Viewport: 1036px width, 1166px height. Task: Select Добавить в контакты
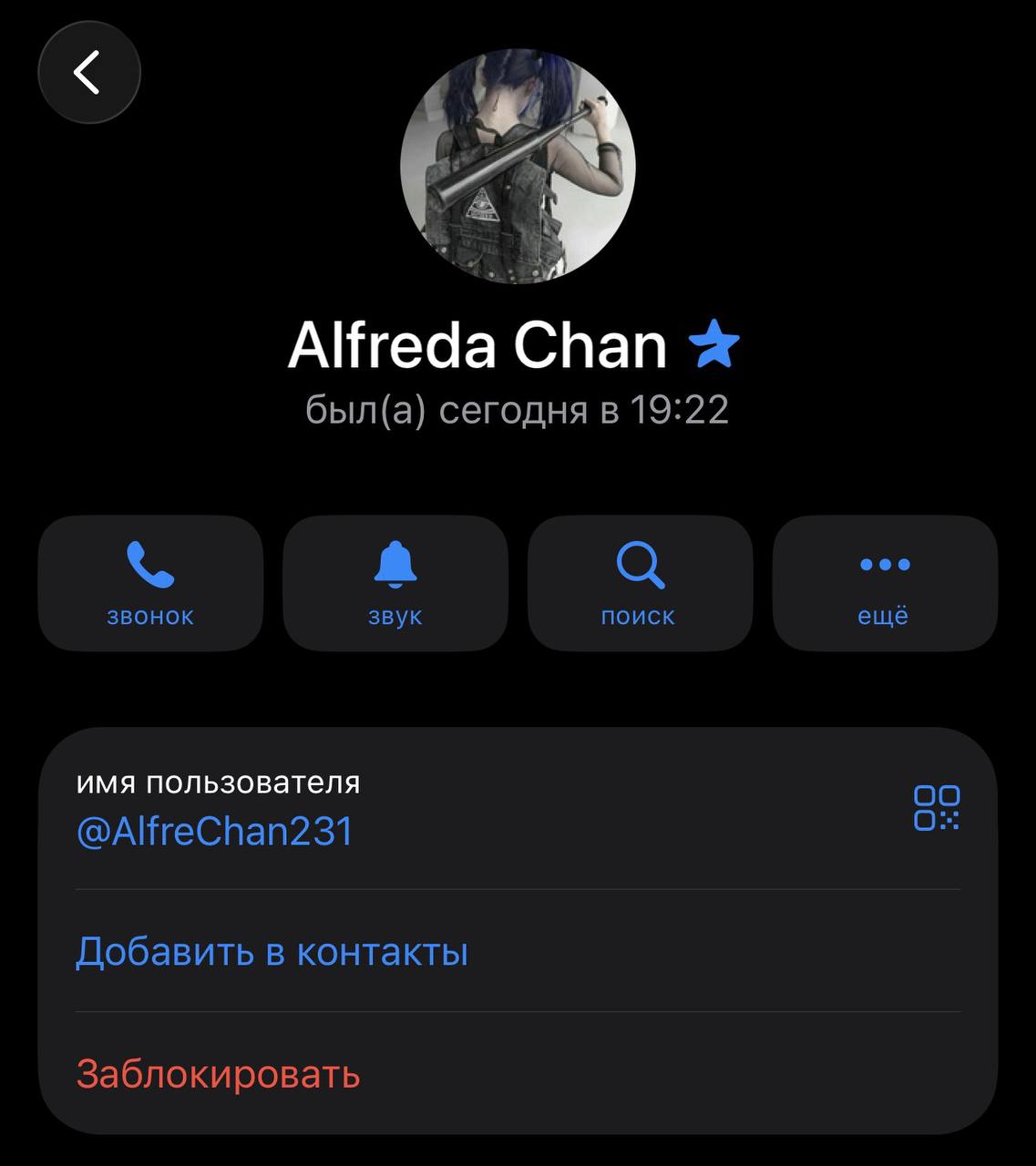tap(518, 951)
